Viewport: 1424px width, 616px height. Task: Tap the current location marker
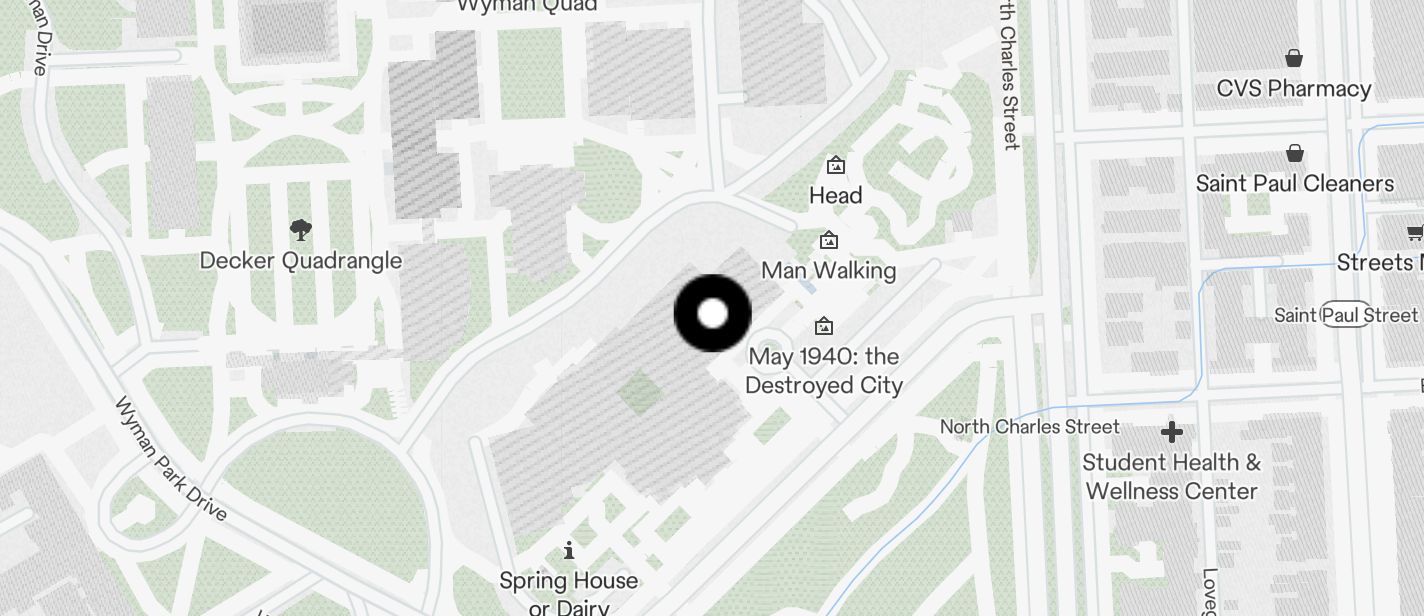coord(712,313)
